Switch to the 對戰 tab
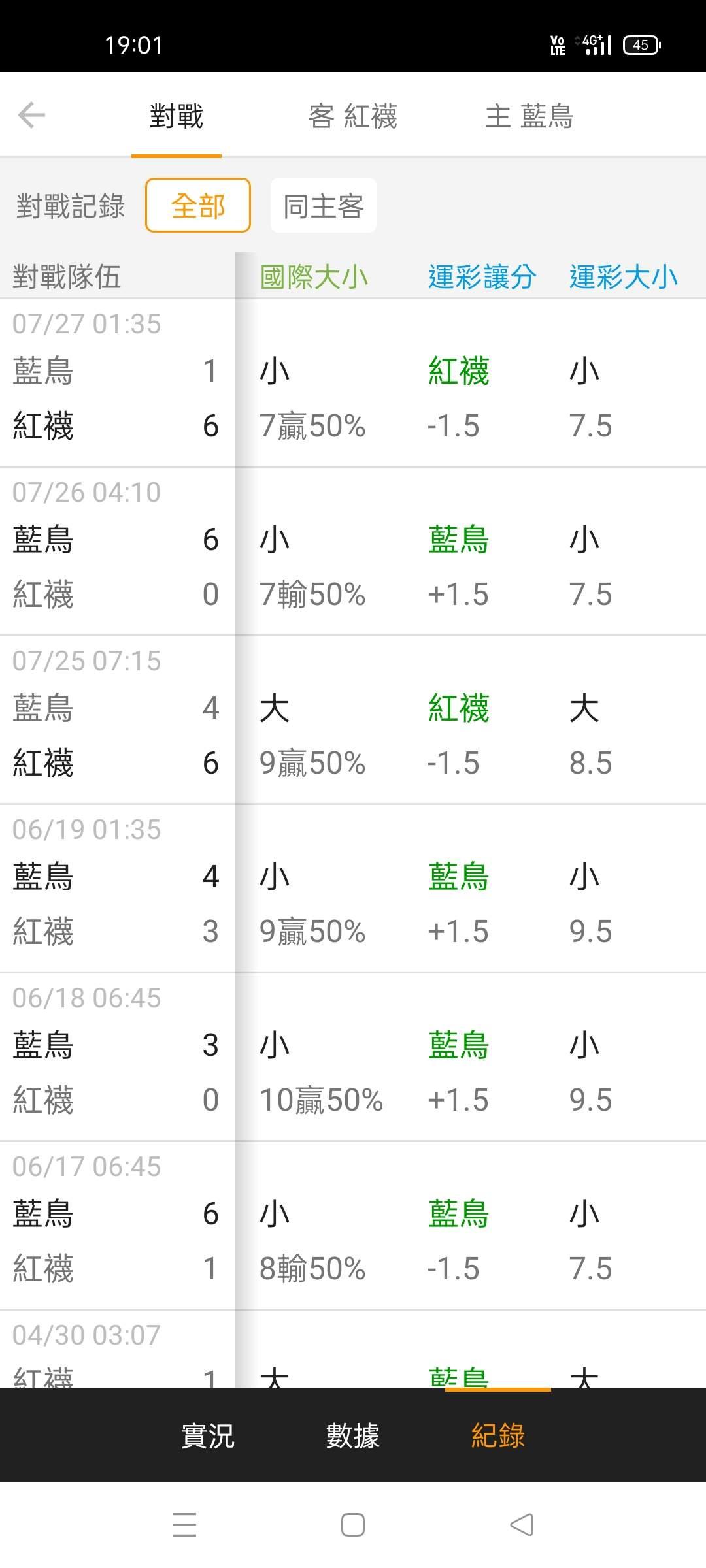This screenshot has width=706, height=1568. coord(176,116)
